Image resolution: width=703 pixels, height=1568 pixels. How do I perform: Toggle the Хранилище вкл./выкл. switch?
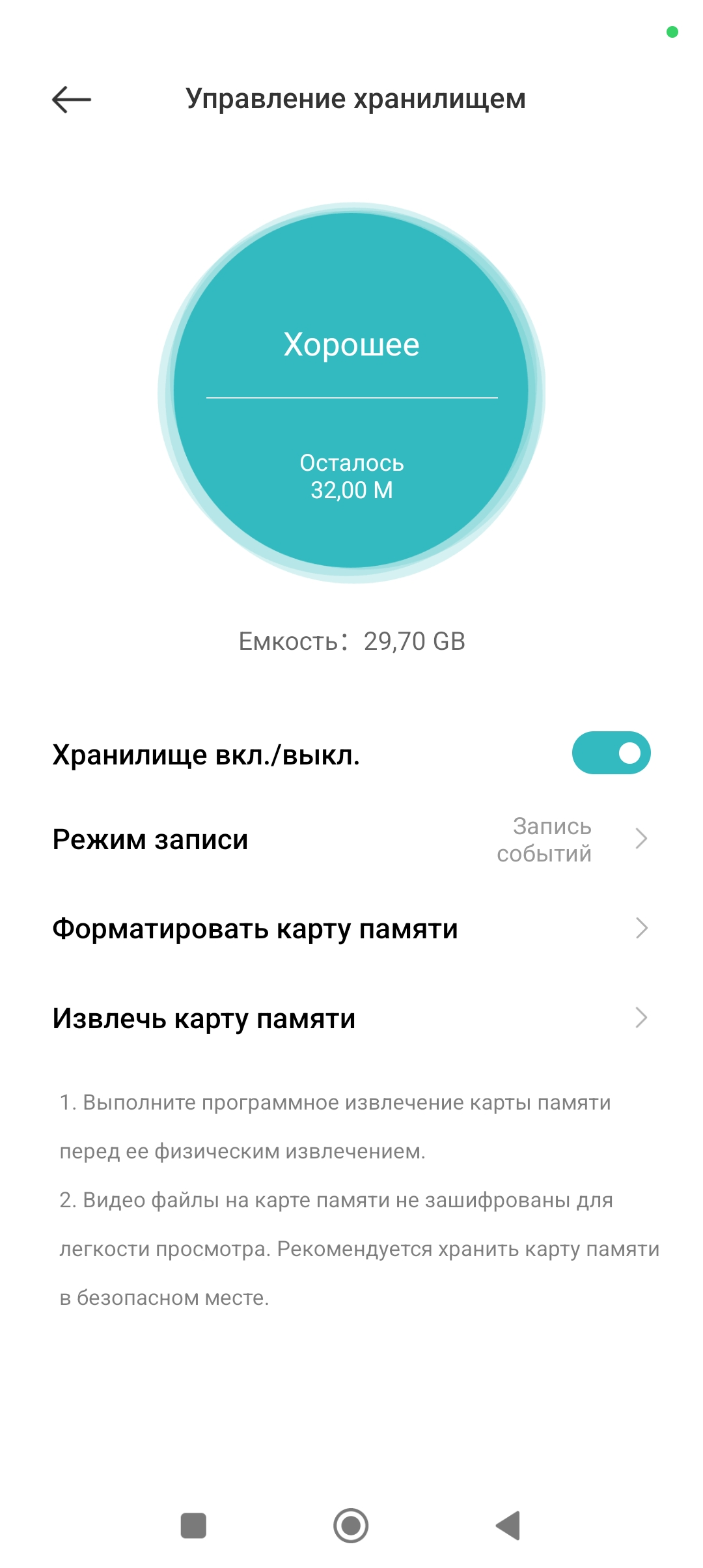[611, 753]
